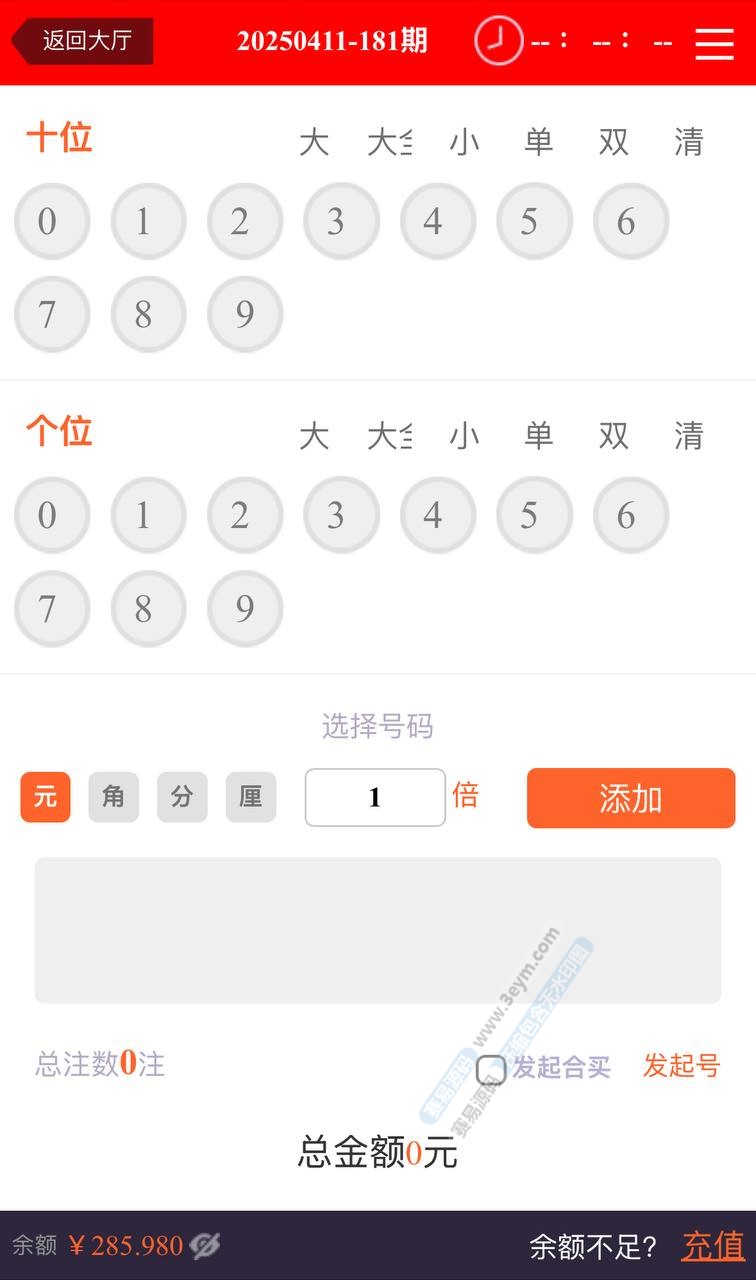Edit the multiplier 倍 field
Image resolution: width=756 pixels, height=1280 pixels.
(x=375, y=797)
